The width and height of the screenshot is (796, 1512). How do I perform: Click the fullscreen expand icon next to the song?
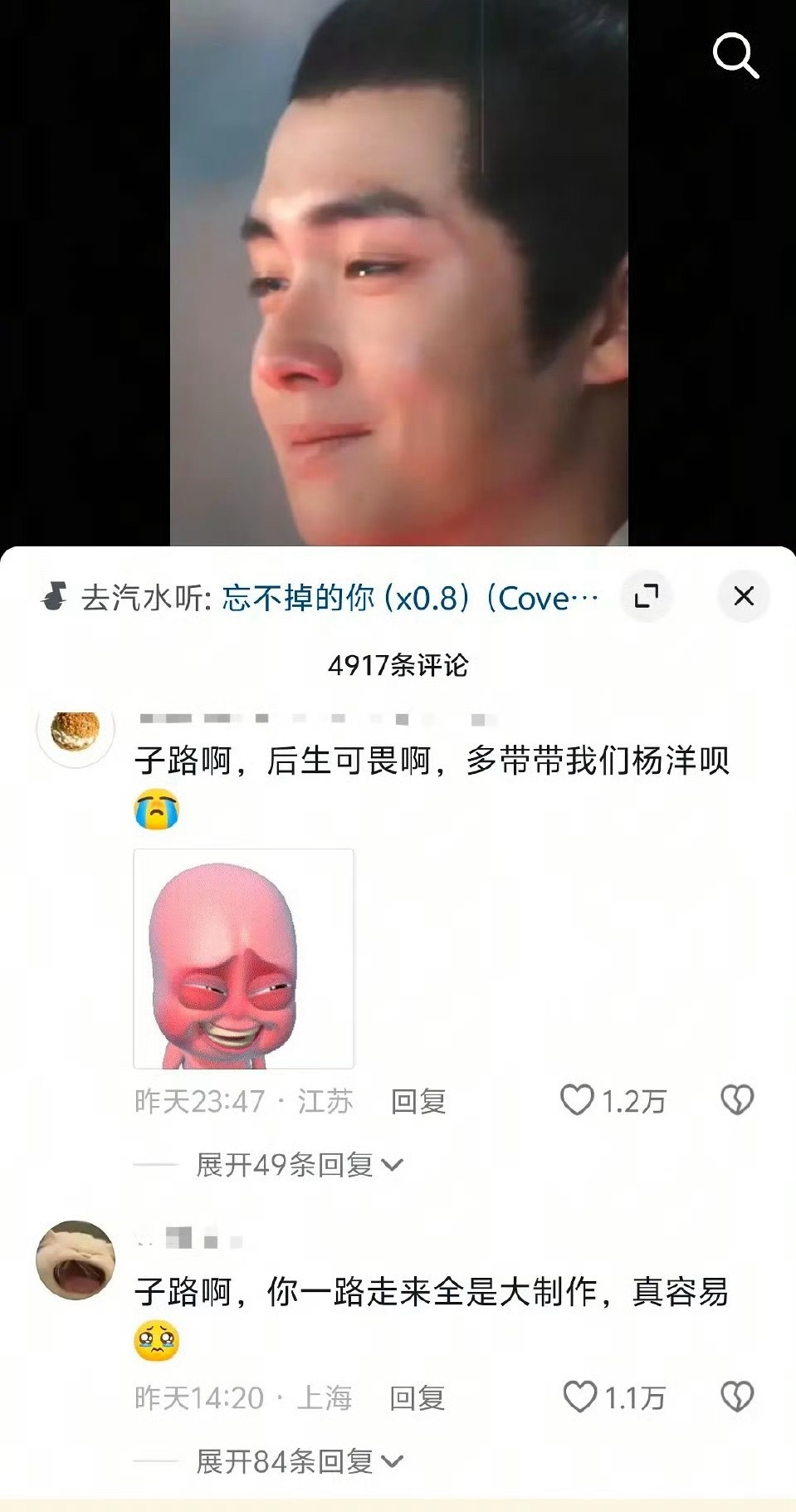[647, 596]
